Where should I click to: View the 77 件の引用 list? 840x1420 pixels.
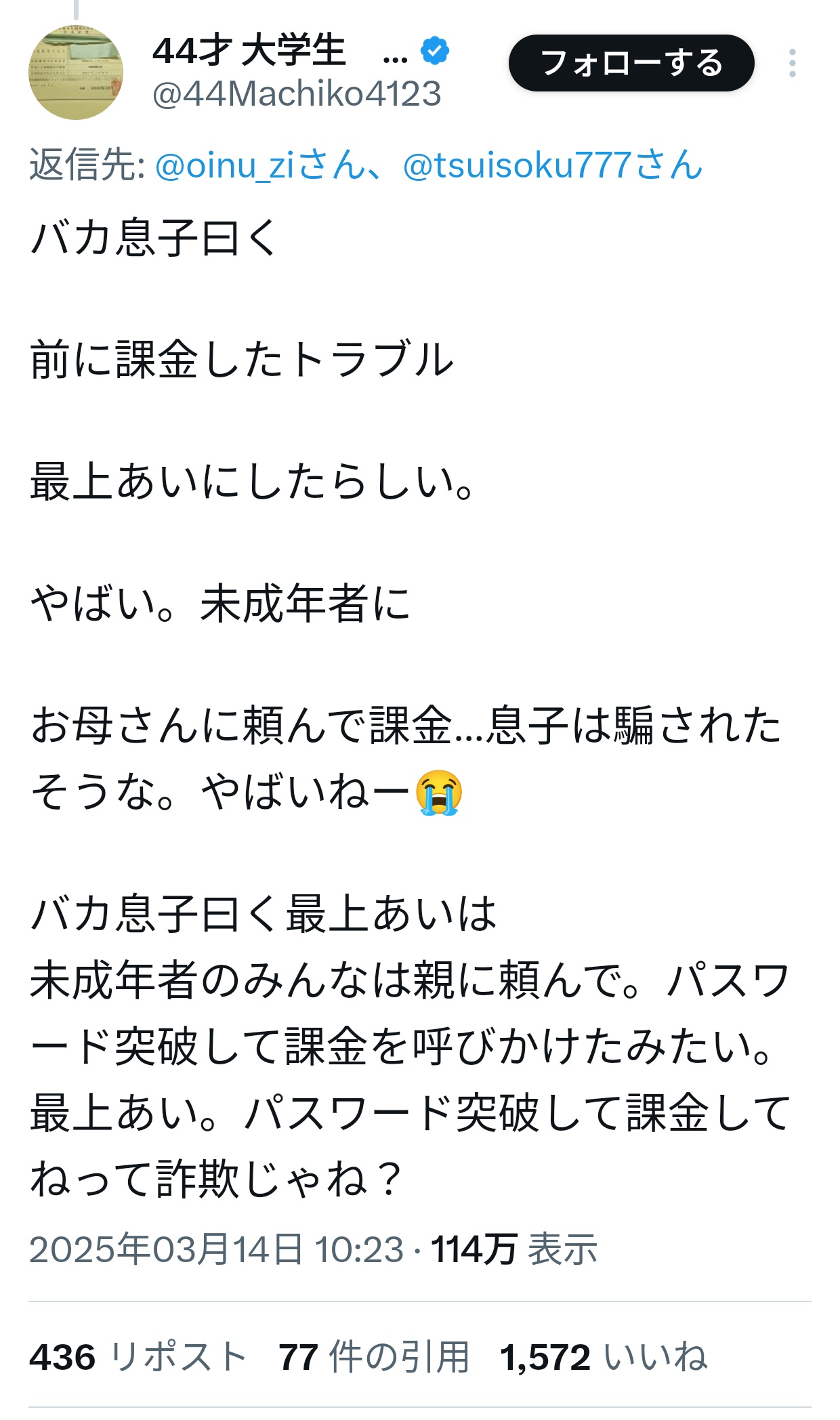(x=374, y=1357)
